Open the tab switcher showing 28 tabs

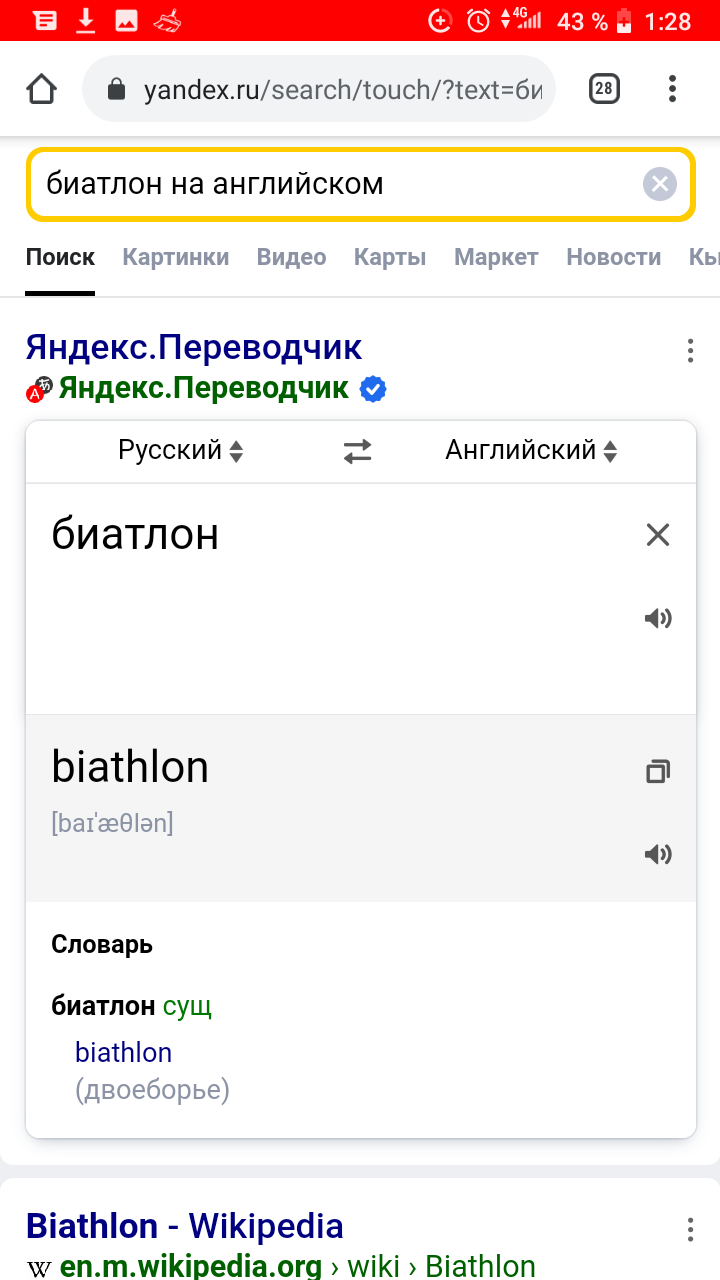click(603, 90)
